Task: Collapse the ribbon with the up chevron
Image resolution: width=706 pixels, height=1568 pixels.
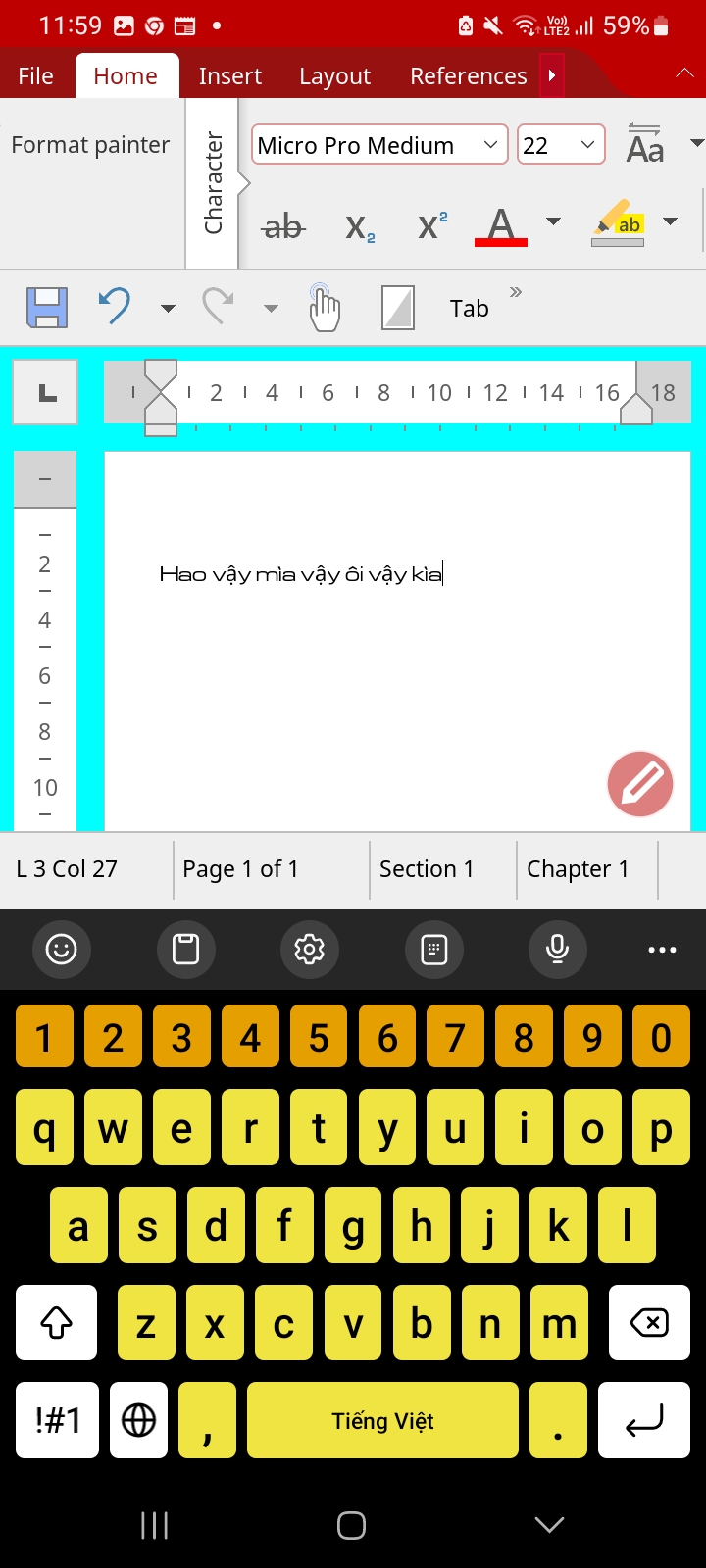Action: tap(685, 74)
